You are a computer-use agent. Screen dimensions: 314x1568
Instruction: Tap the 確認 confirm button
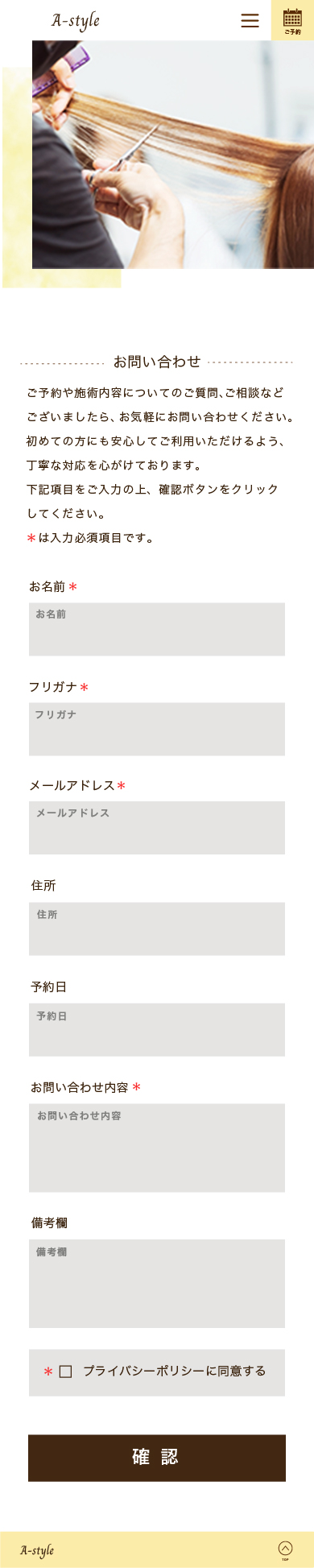pyautogui.click(x=157, y=1458)
